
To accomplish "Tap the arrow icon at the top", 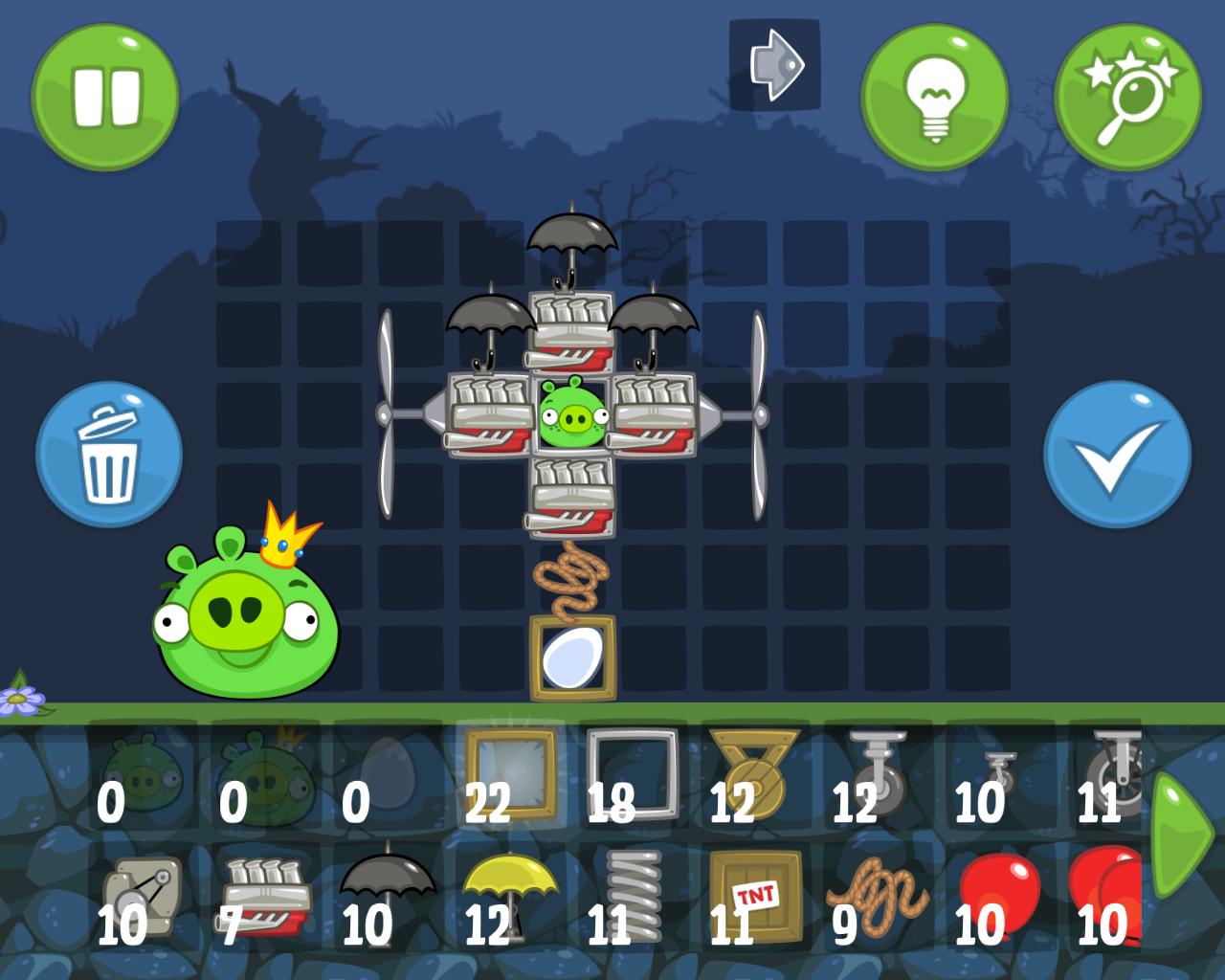I will 775,65.
